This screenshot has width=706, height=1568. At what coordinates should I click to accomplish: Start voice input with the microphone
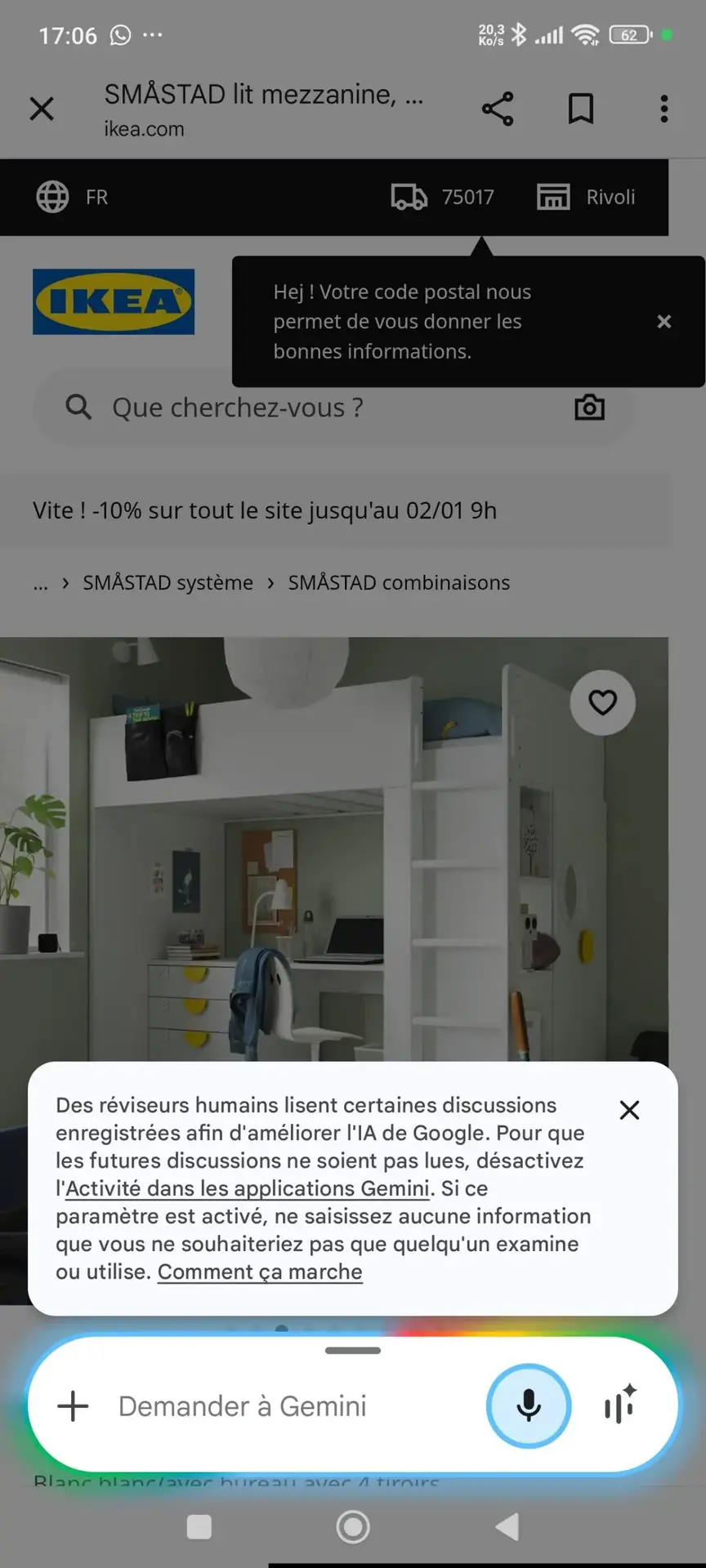529,1405
